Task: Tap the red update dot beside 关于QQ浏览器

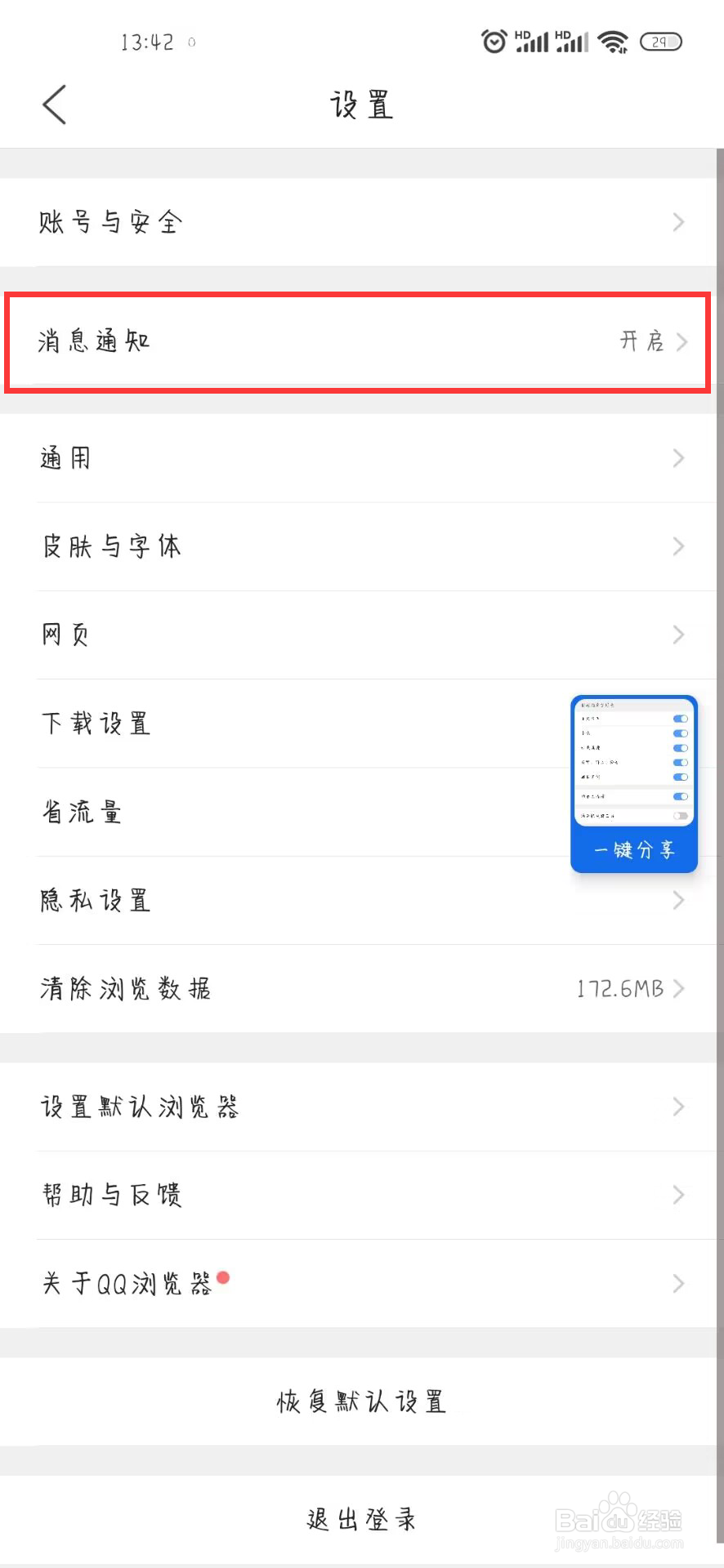Action: tap(223, 1278)
